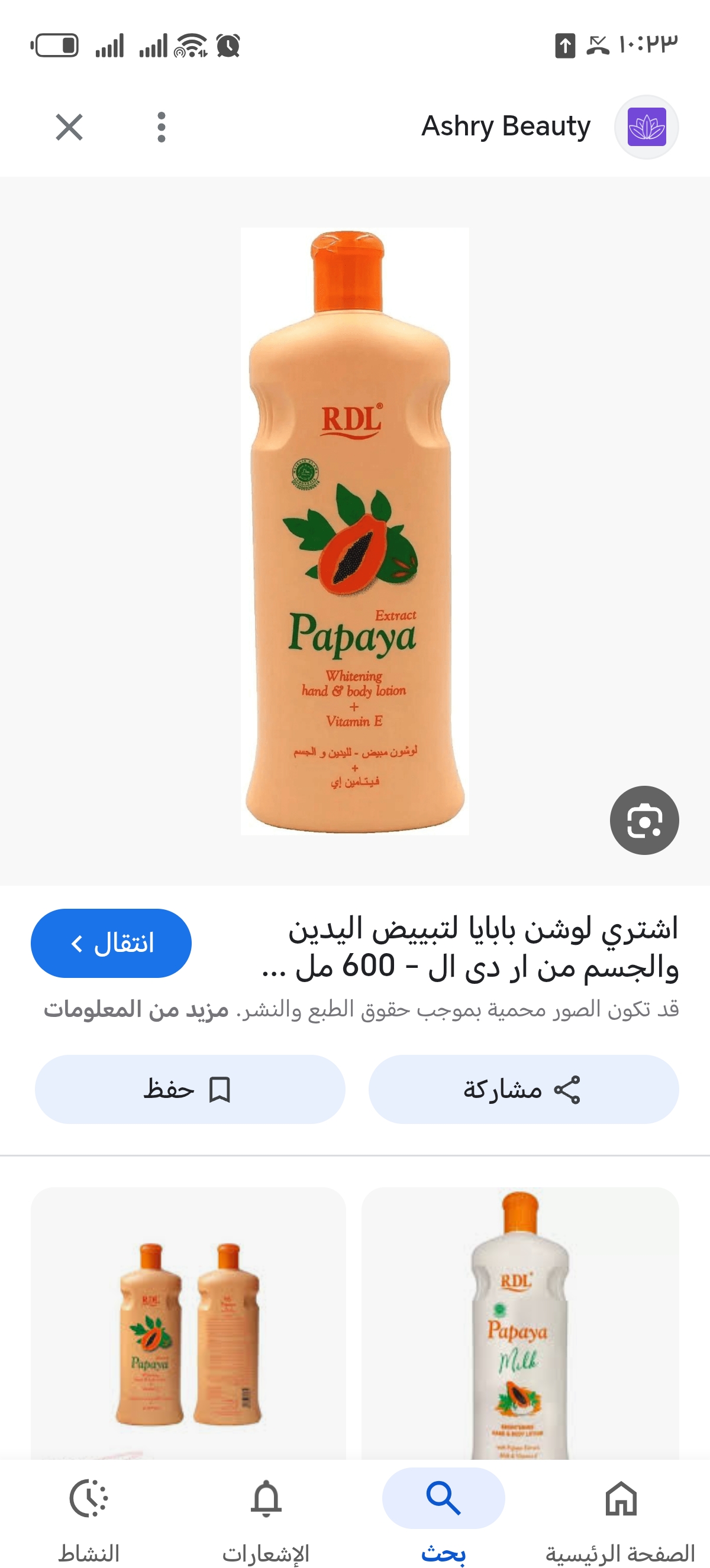Search this image with Google Lens
The width and height of the screenshot is (710, 1568).
[x=644, y=820]
